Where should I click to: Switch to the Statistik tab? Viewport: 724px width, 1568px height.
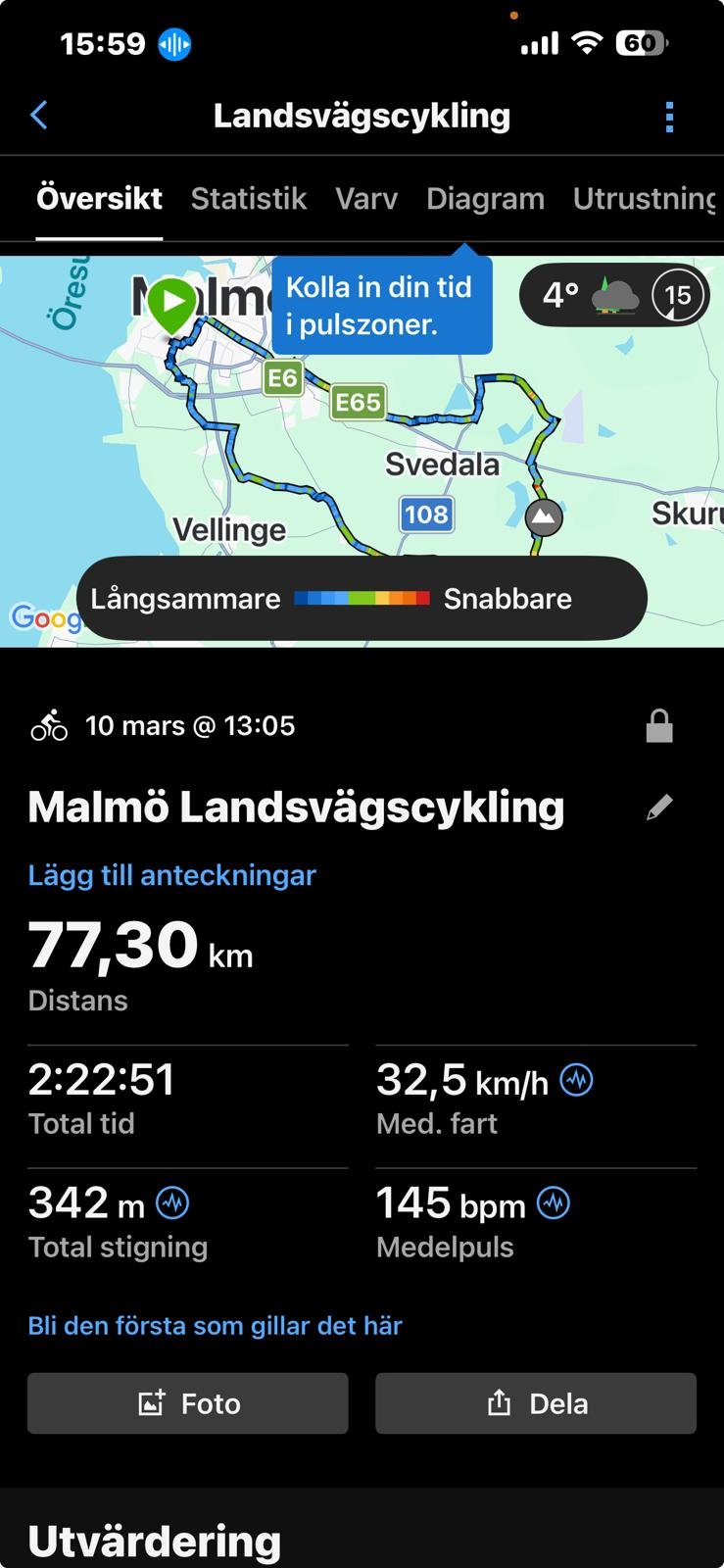[249, 199]
